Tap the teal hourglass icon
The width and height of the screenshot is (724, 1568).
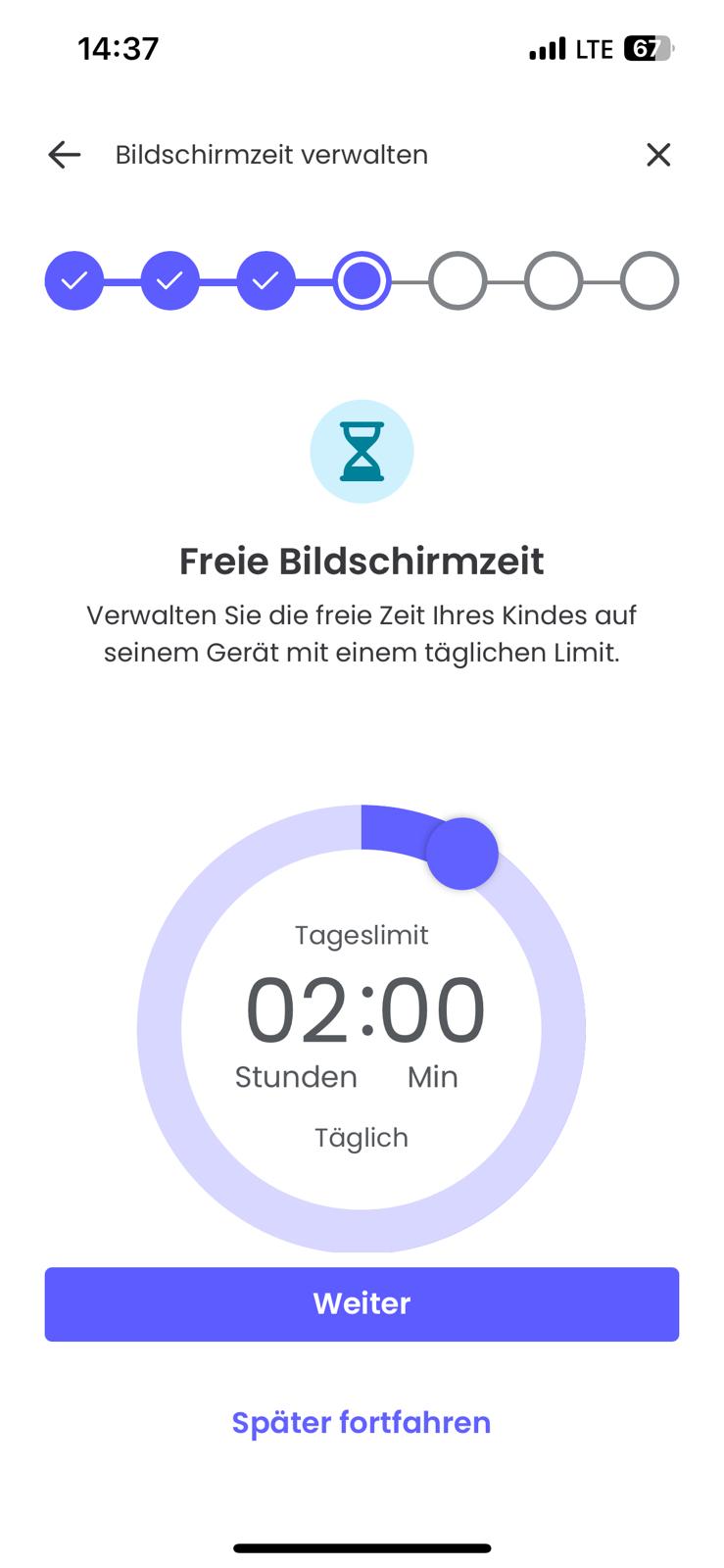362,451
